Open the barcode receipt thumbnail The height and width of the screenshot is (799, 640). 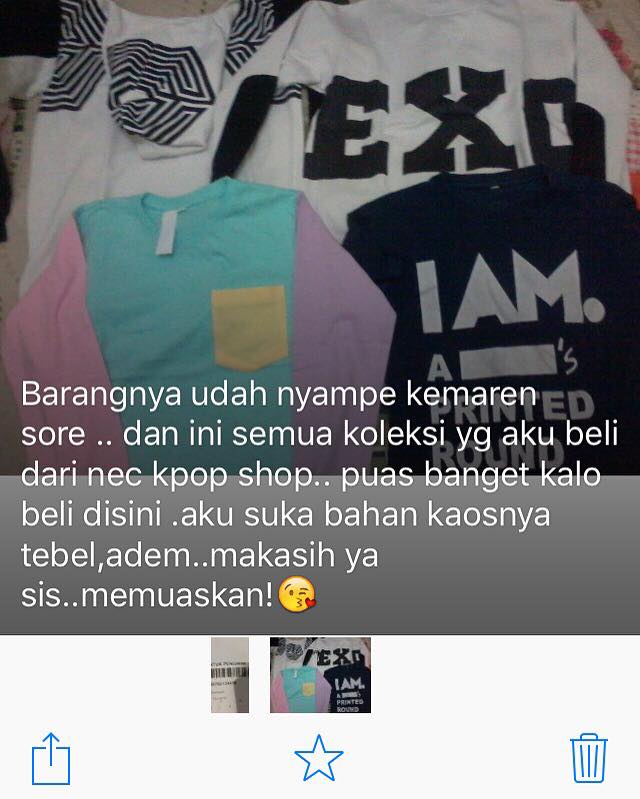tap(229, 675)
